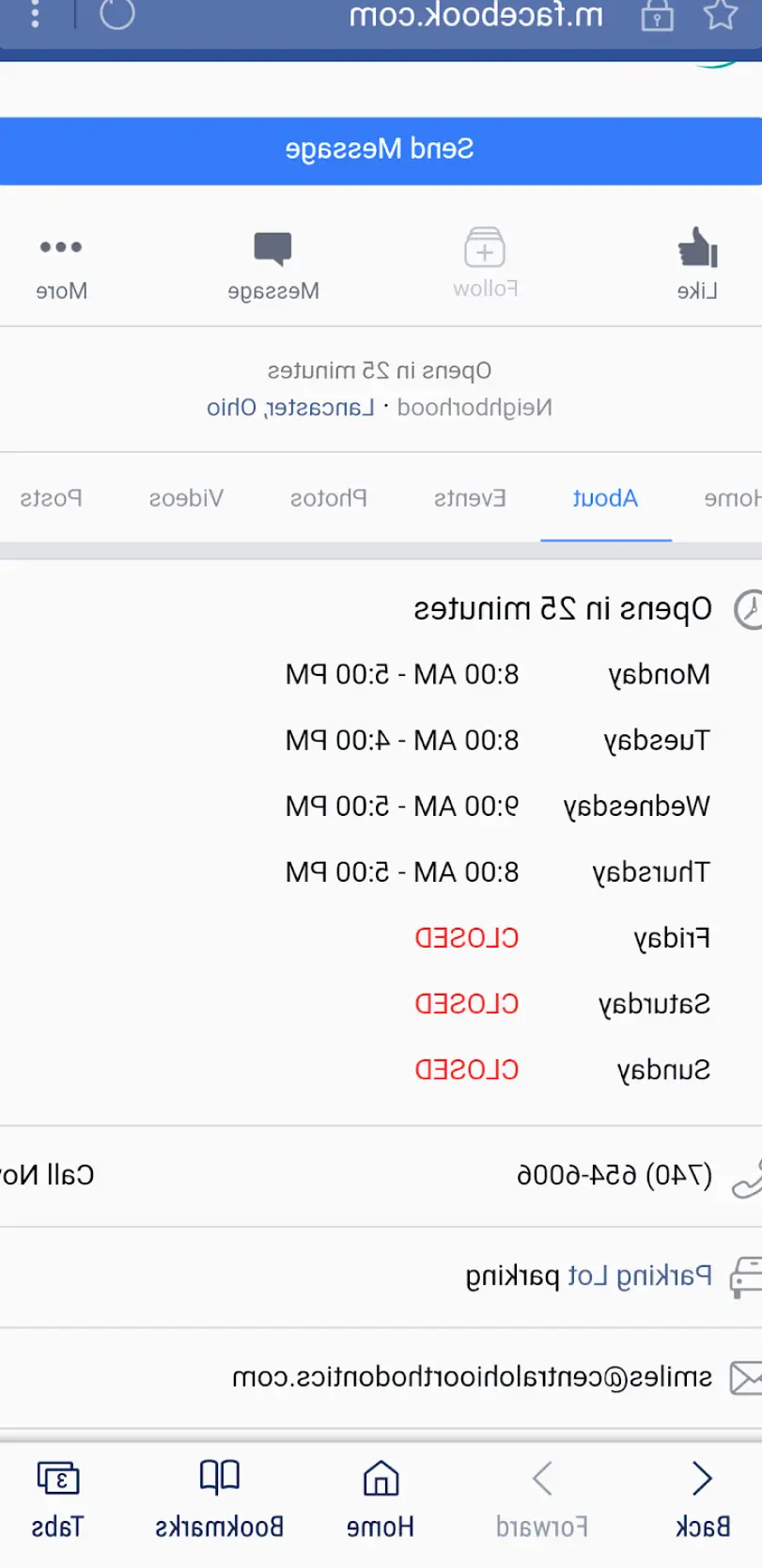Reload the page in the address bar
The width and height of the screenshot is (762, 1568).
tap(117, 13)
